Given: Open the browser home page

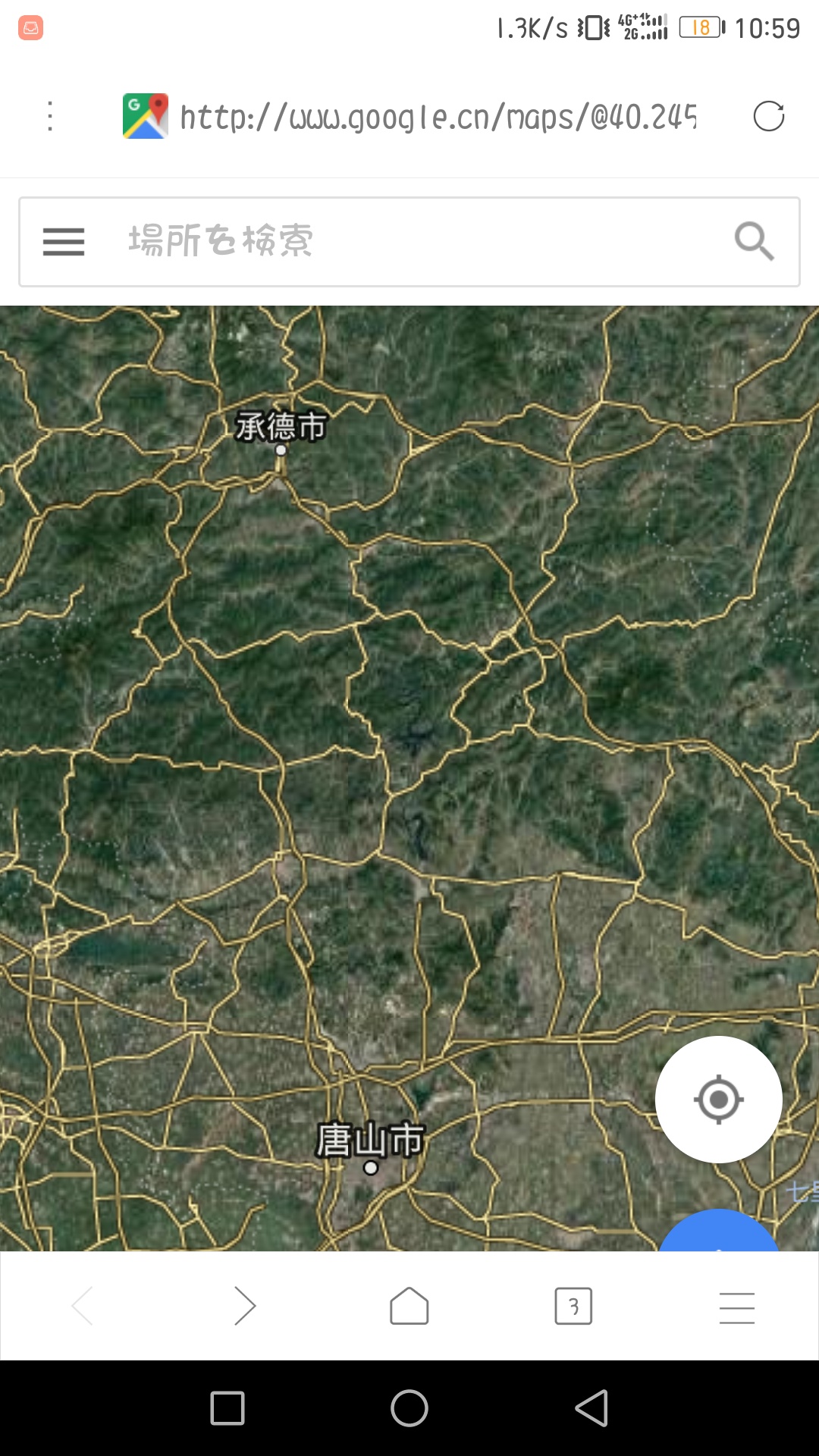Looking at the screenshot, I should pyautogui.click(x=409, y=1306).
